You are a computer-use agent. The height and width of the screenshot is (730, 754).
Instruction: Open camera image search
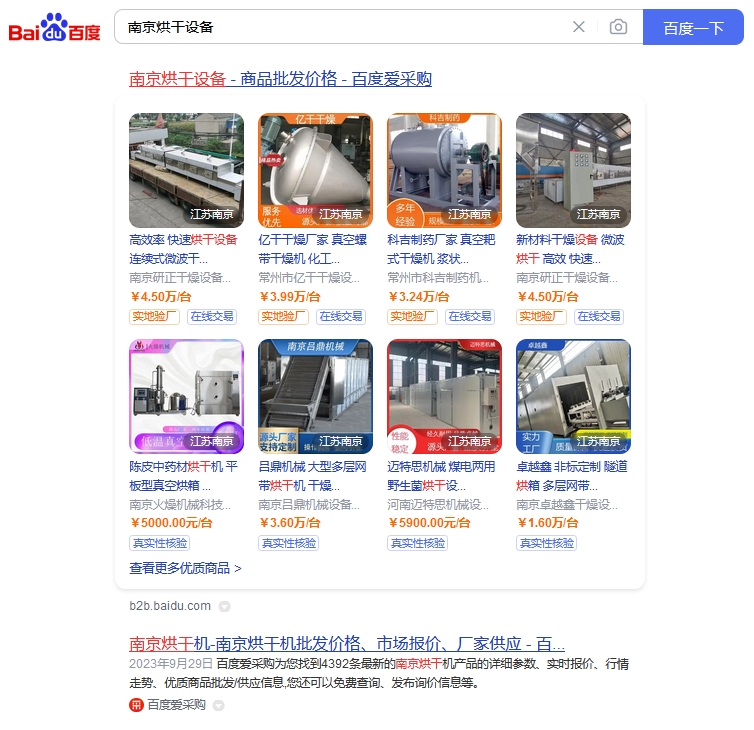(x=618, y=27)
